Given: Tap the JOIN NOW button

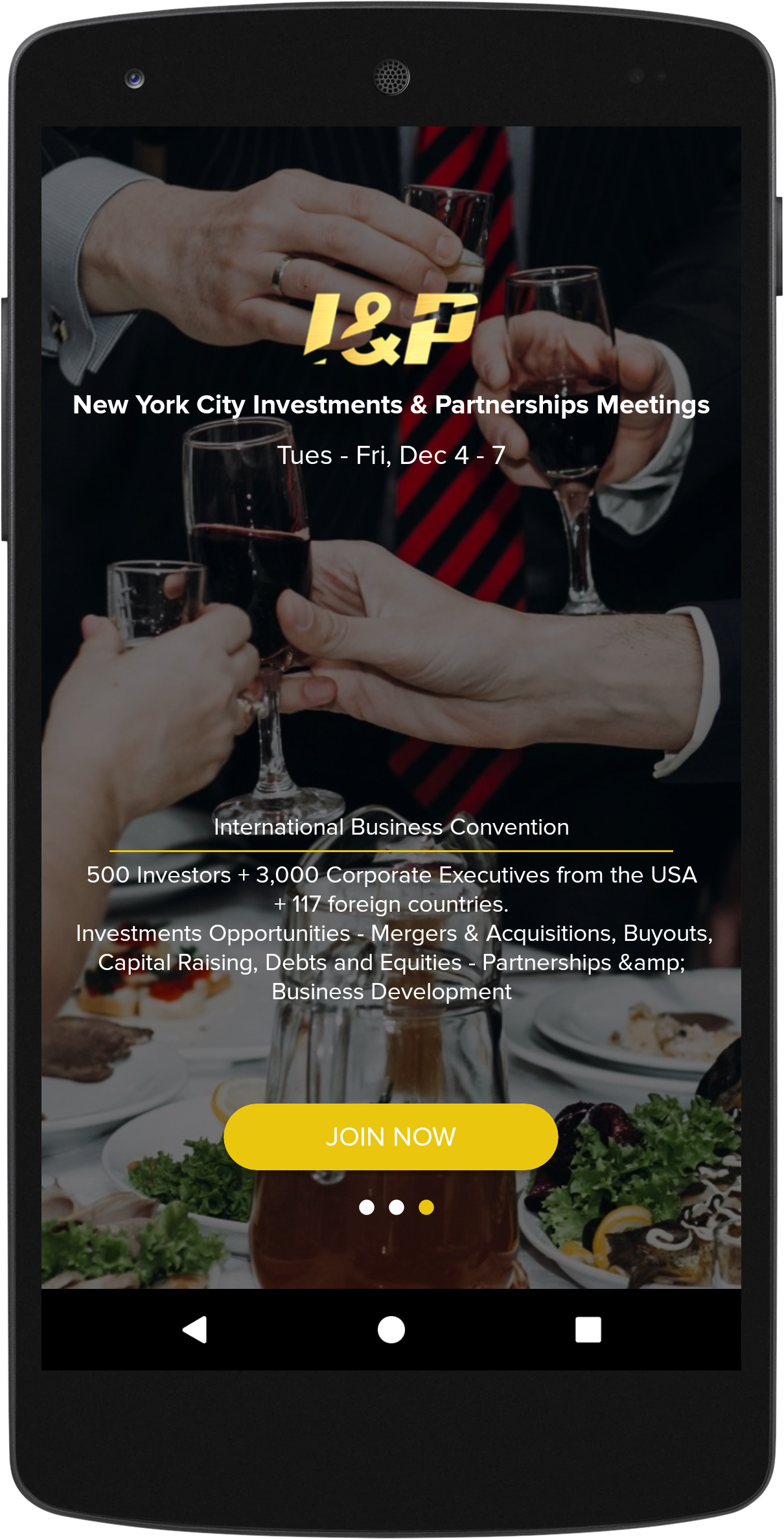Looking at the screenshot, I should (391, 1137).
